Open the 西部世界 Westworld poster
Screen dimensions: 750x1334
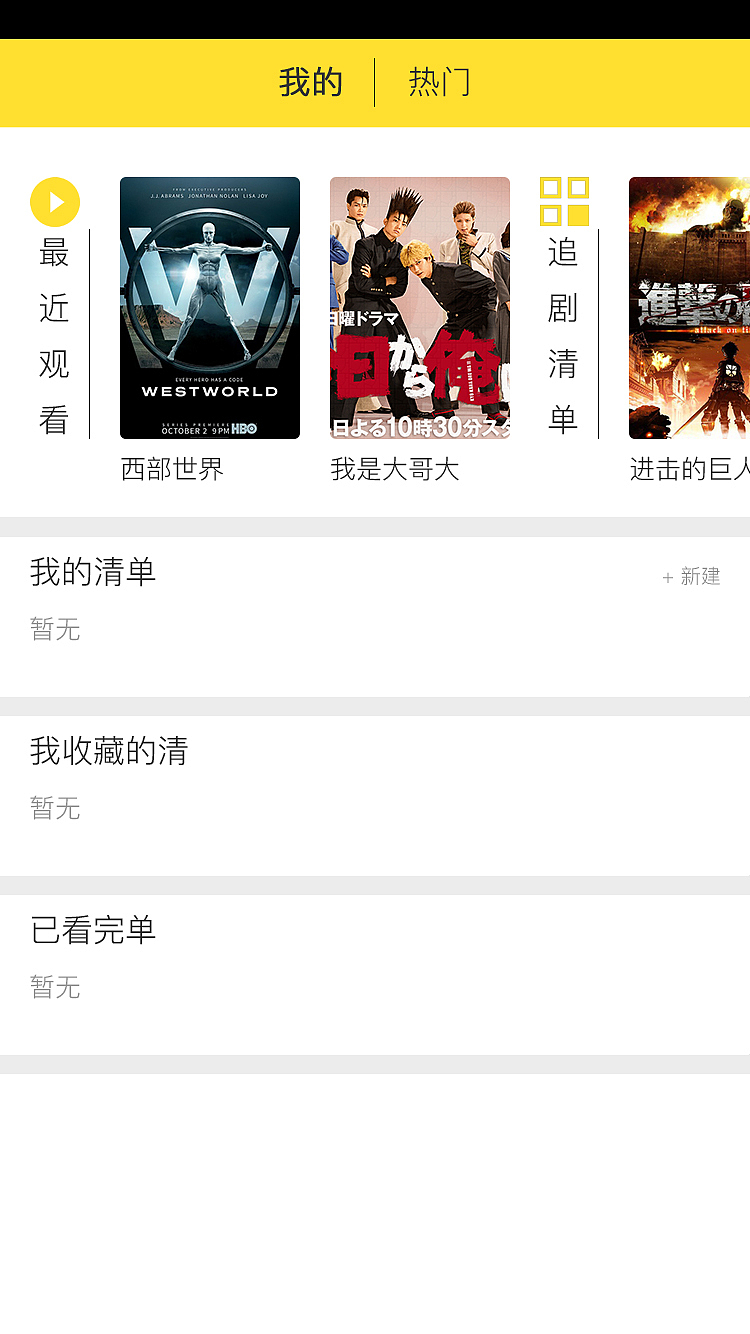point(210,308)
